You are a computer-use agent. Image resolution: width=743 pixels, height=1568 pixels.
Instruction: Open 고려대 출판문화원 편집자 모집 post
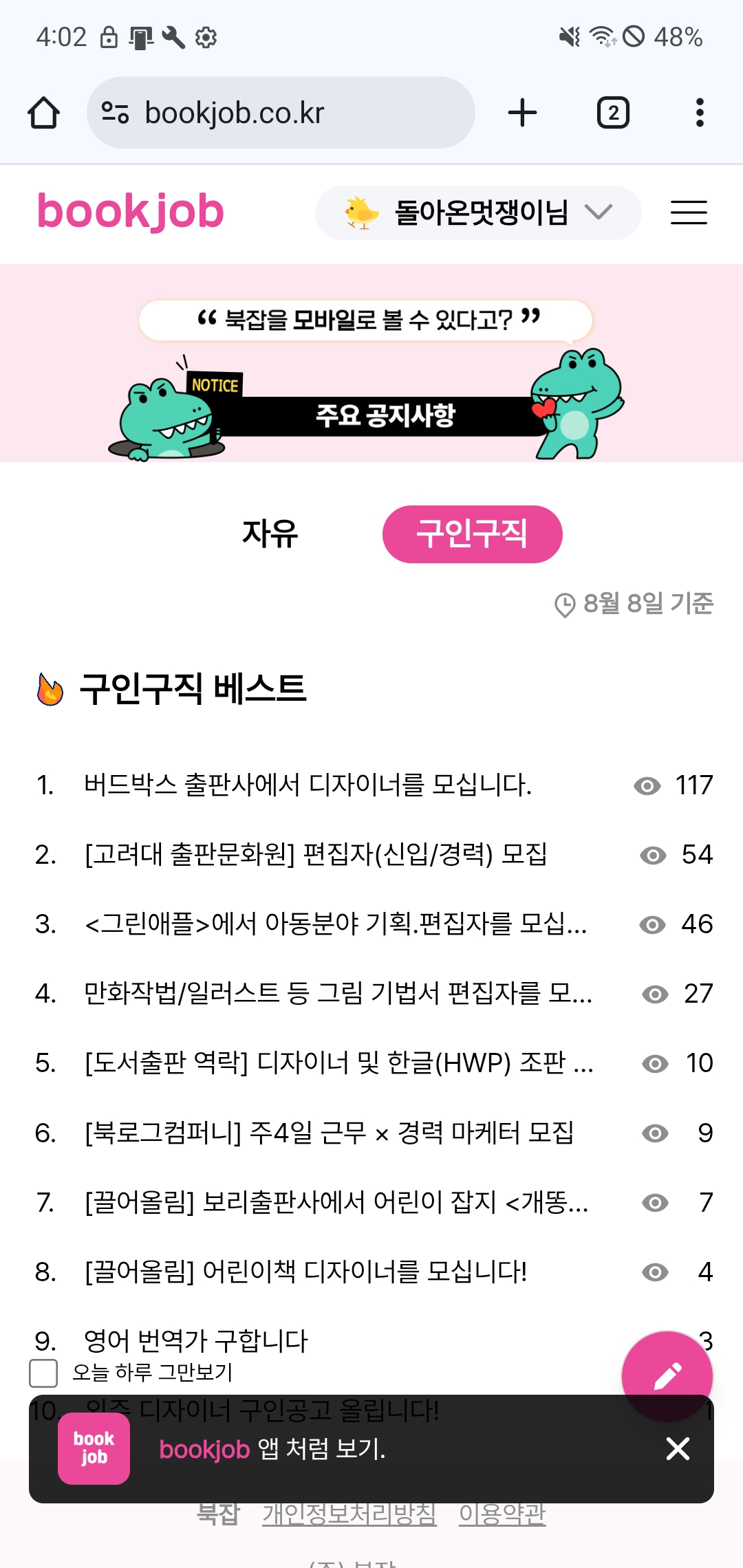coord(315,855)
